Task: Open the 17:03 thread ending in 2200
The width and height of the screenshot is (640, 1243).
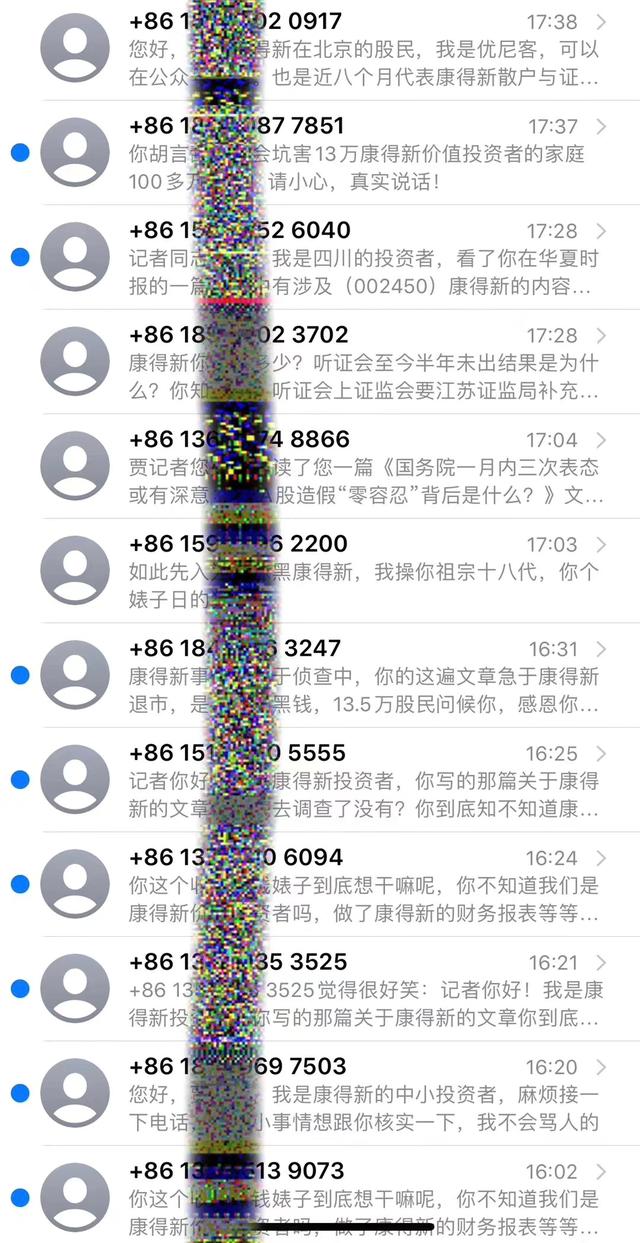Action: 320,571
